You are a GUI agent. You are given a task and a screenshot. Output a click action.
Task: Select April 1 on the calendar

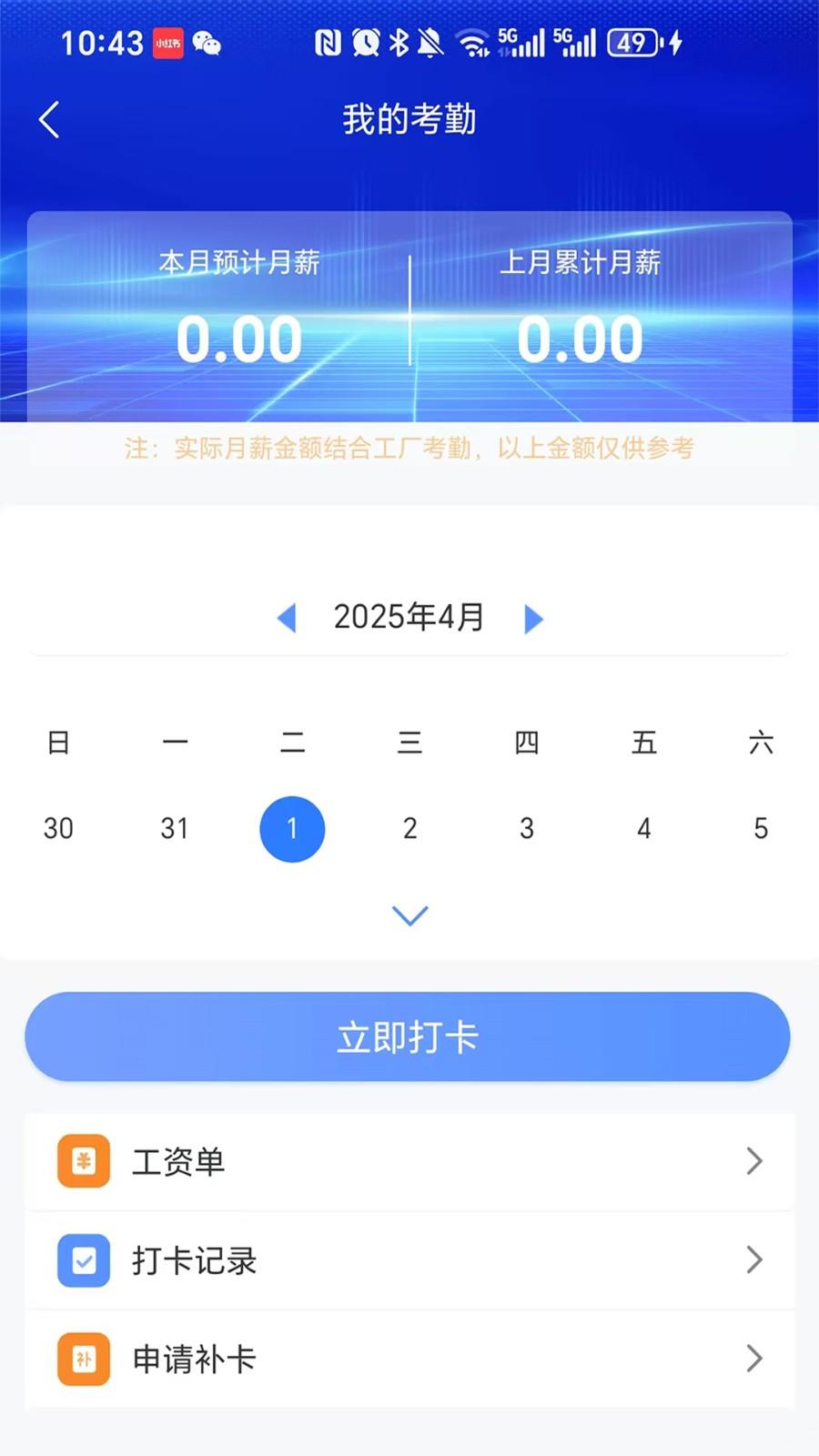coord(292,828)
